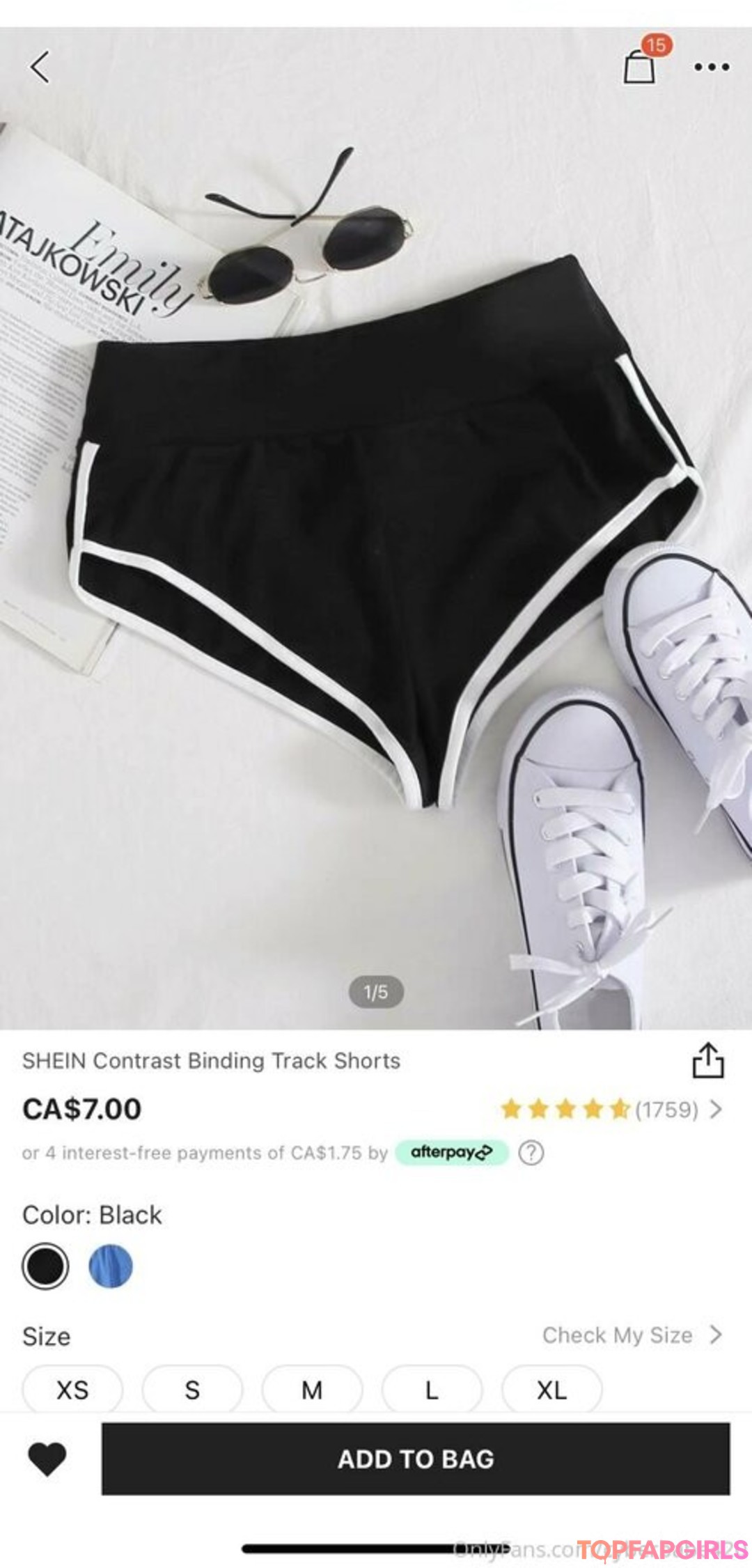Open the shopping bag with 15 items
The height and width of the screenshot is (1568, 752).
point(639,67)
